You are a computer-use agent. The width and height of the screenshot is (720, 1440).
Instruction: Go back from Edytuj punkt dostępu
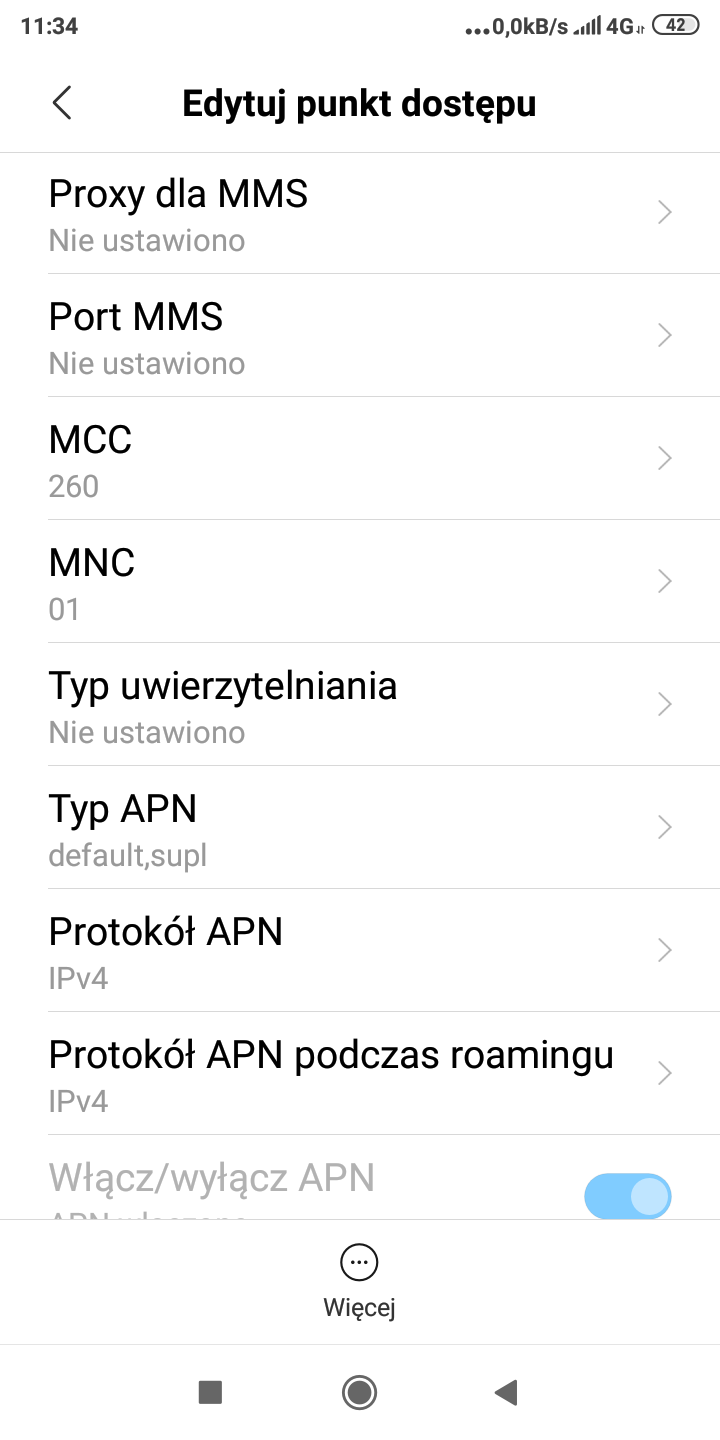62,103
